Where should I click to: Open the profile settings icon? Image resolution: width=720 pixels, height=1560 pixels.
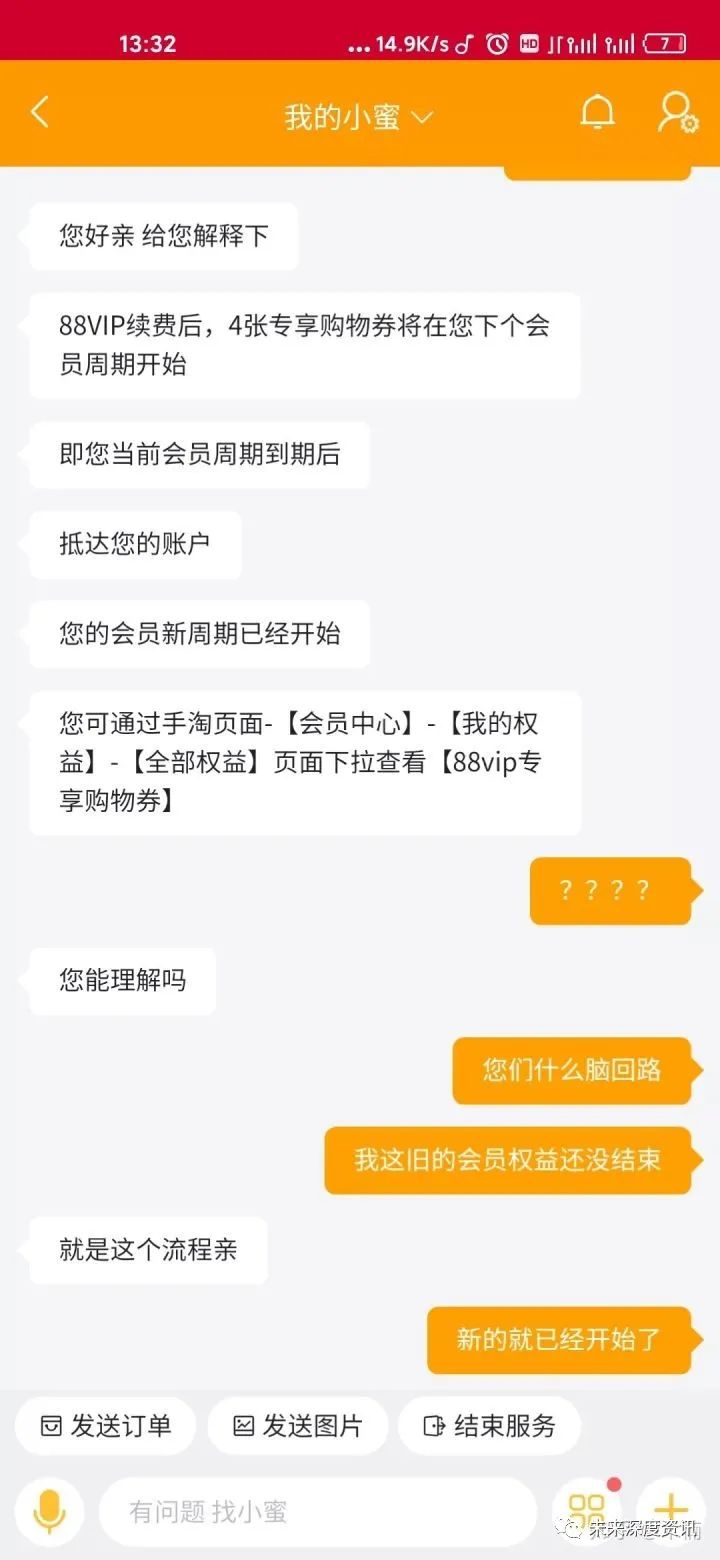(x=677, y=113)
